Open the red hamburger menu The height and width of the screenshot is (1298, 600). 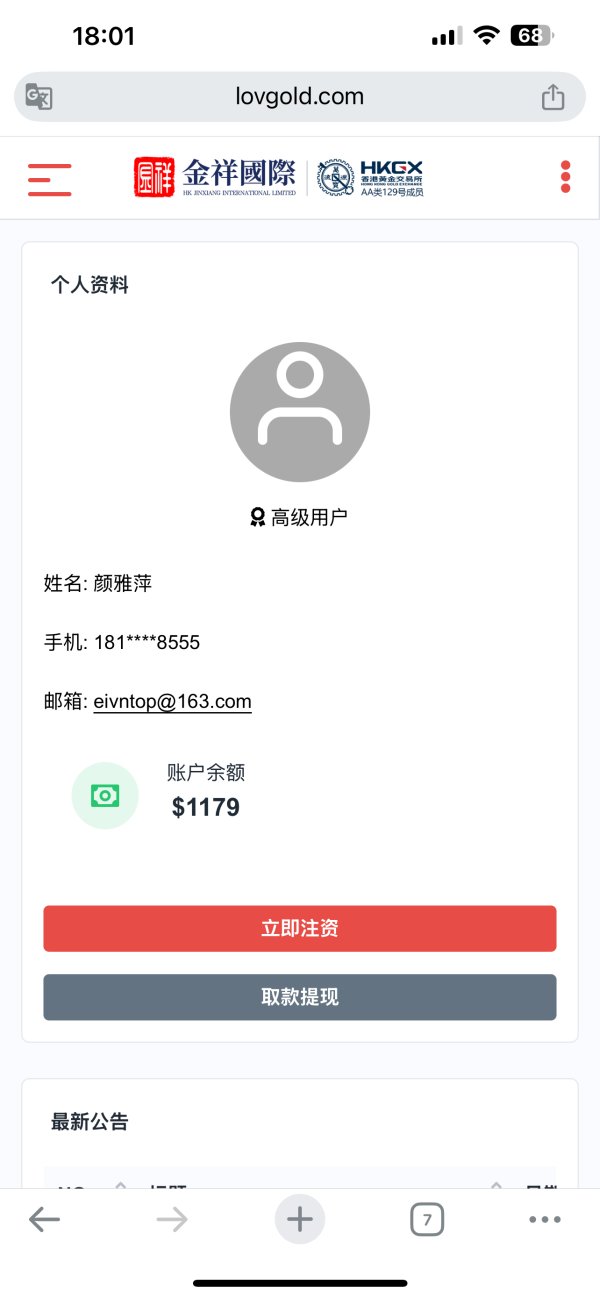coord(50,179)
